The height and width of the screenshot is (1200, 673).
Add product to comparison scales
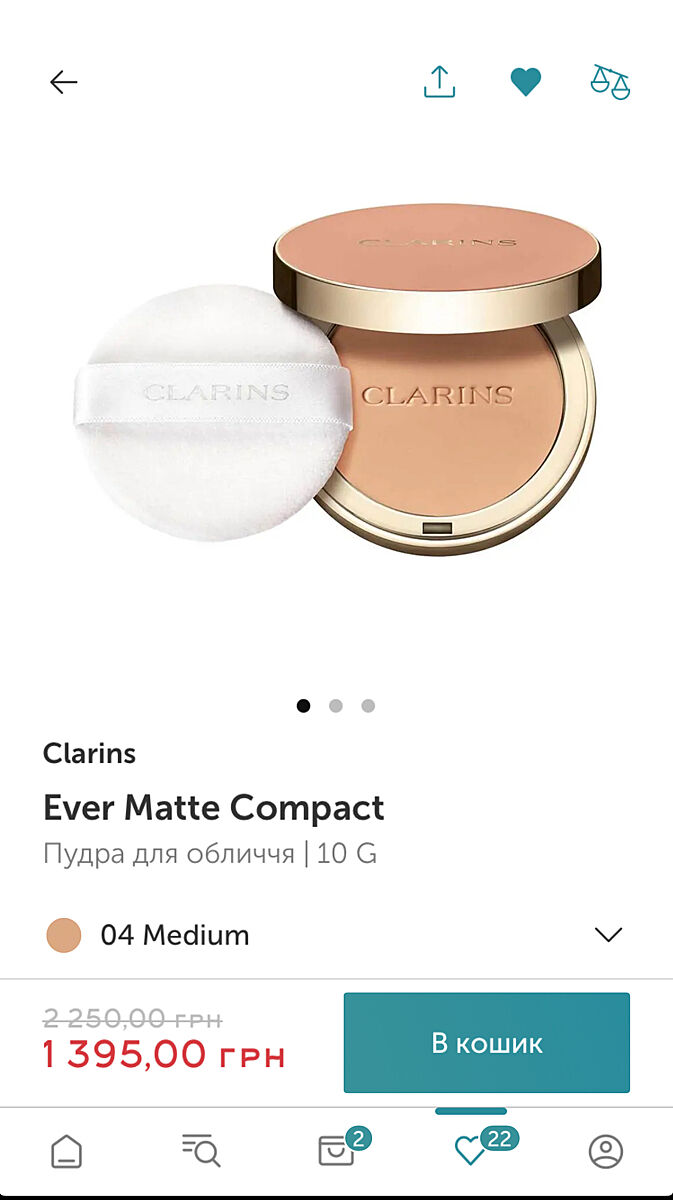610,82
